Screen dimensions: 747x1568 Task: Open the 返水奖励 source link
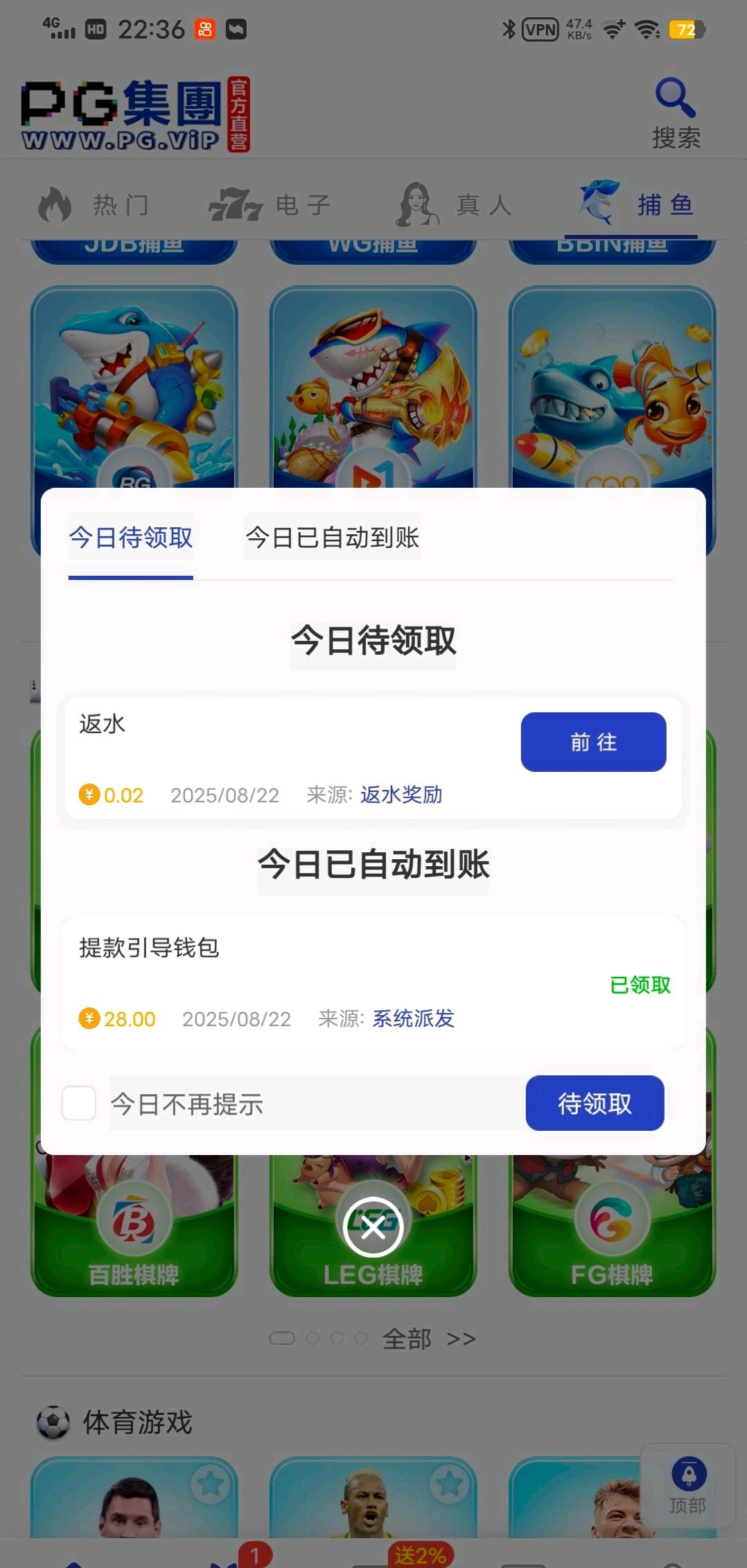click(x=401, y=795)
